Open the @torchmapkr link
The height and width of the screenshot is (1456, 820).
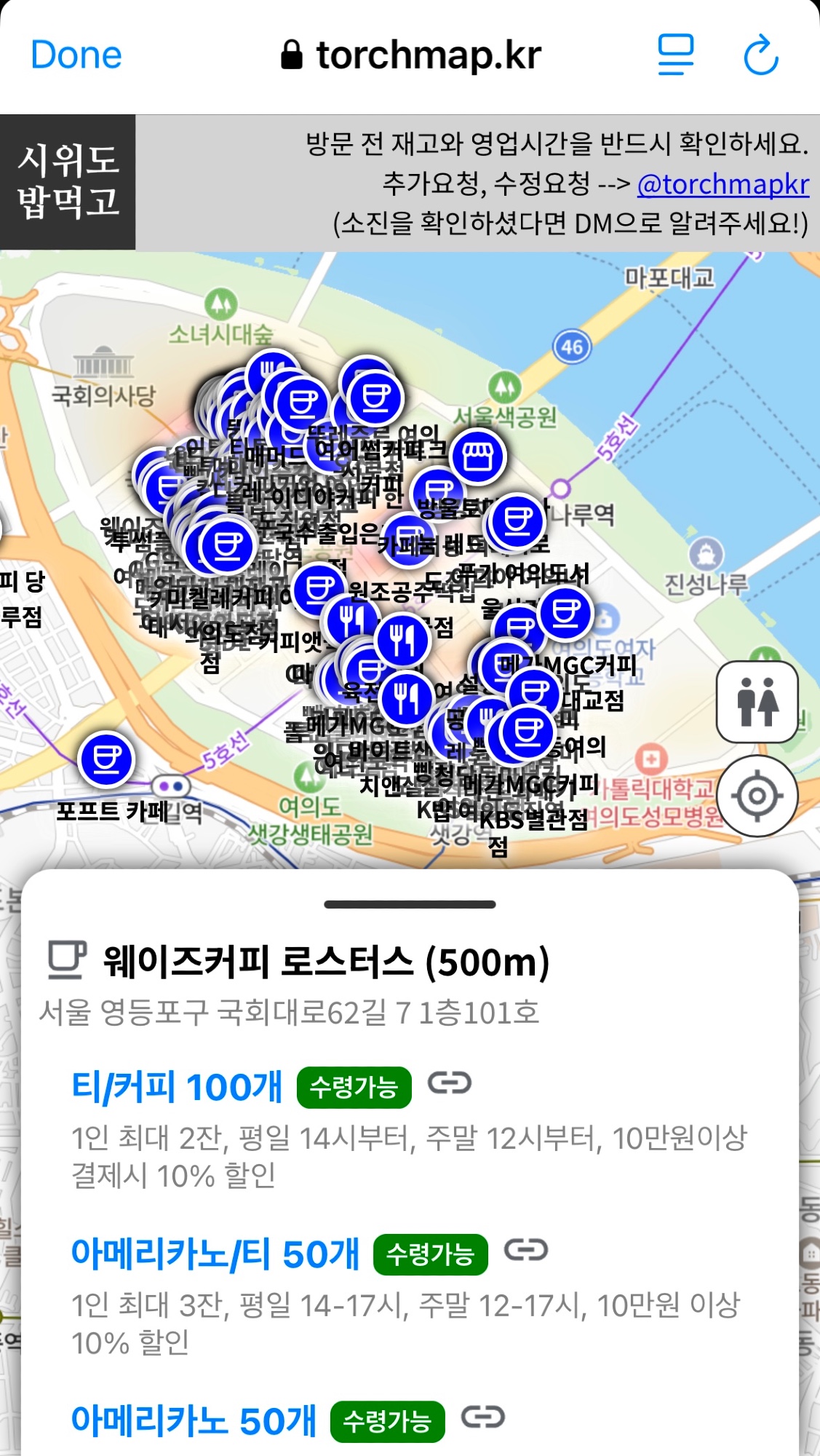pyautogui.click(x=723, y=184)
